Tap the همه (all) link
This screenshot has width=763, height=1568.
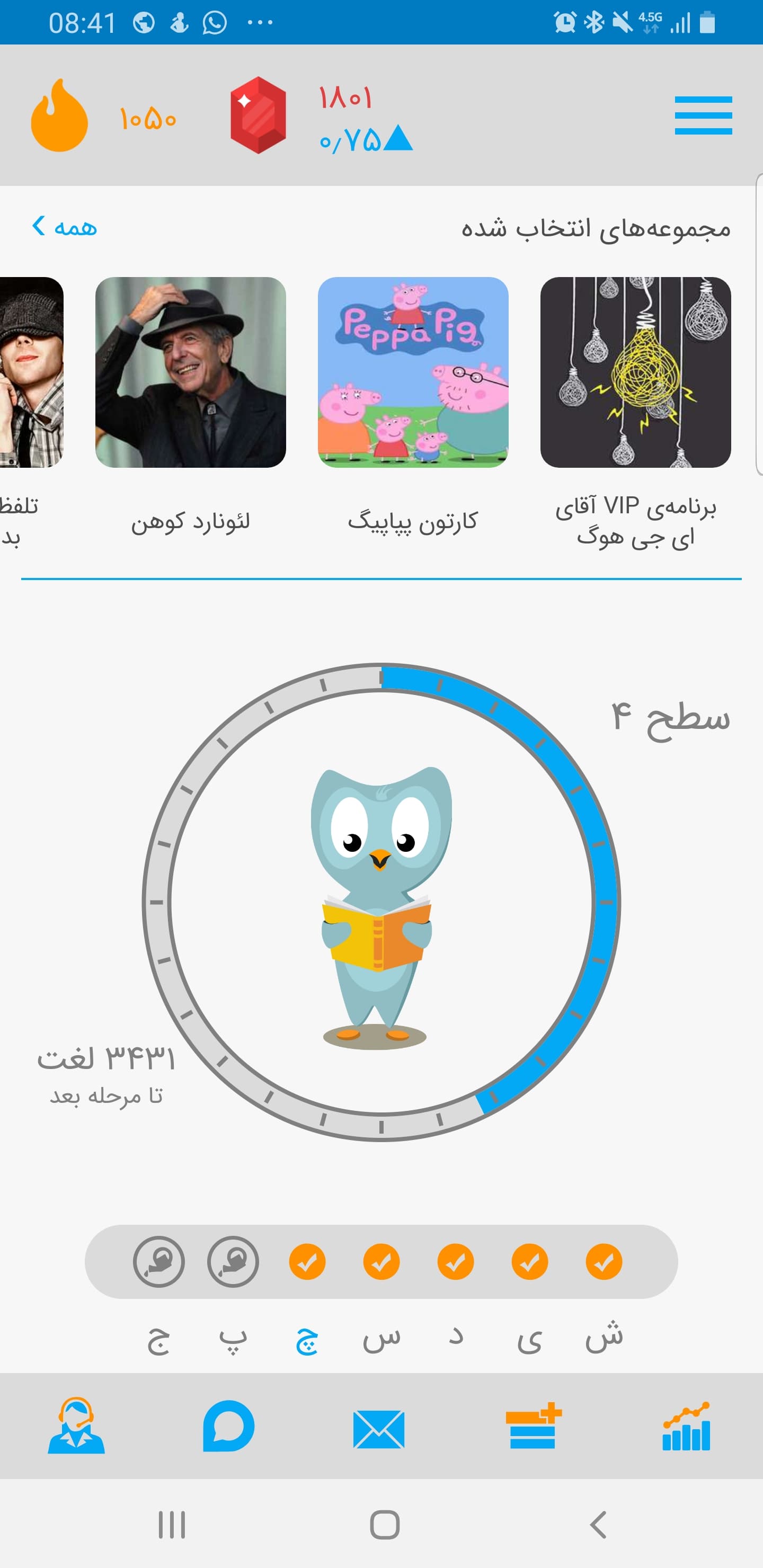65,226
